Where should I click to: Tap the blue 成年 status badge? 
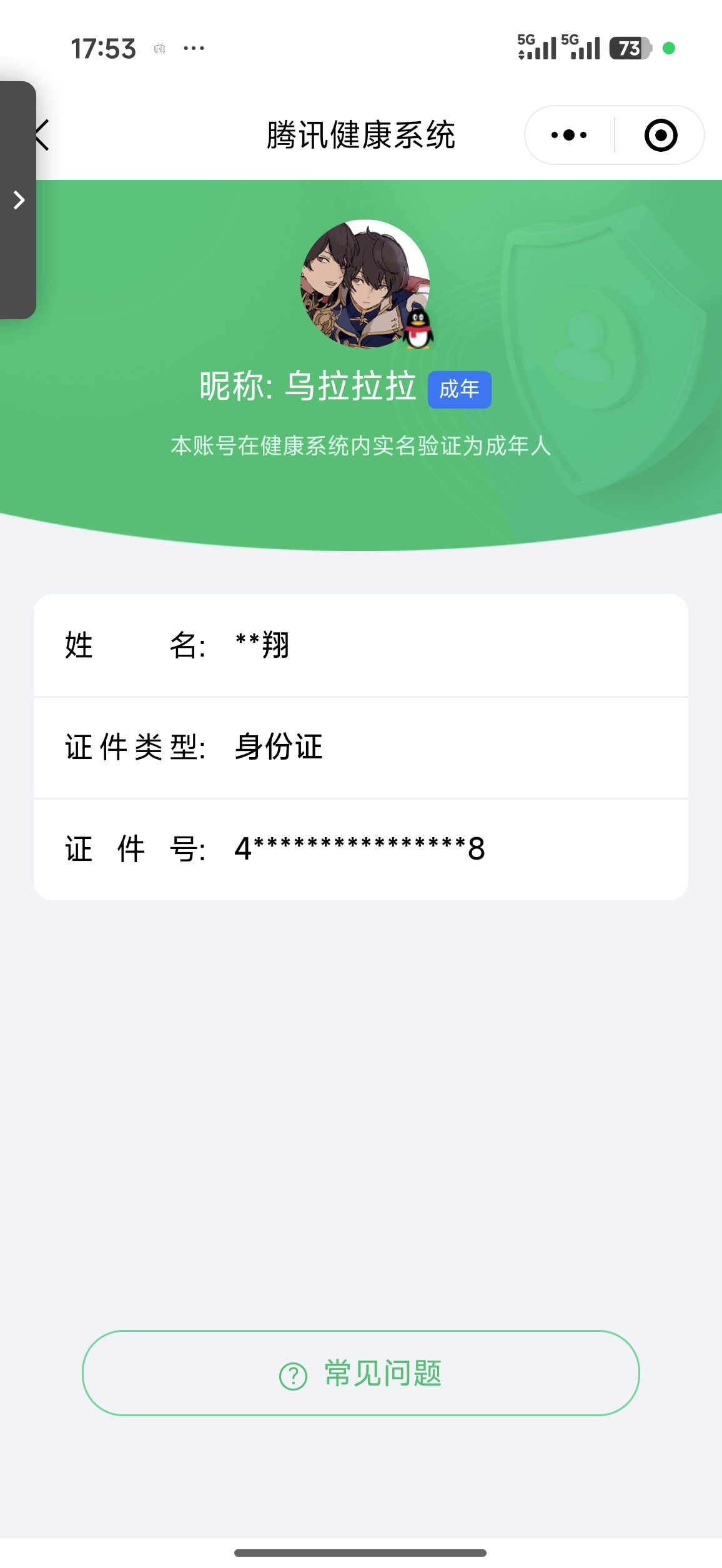point(459,389)
